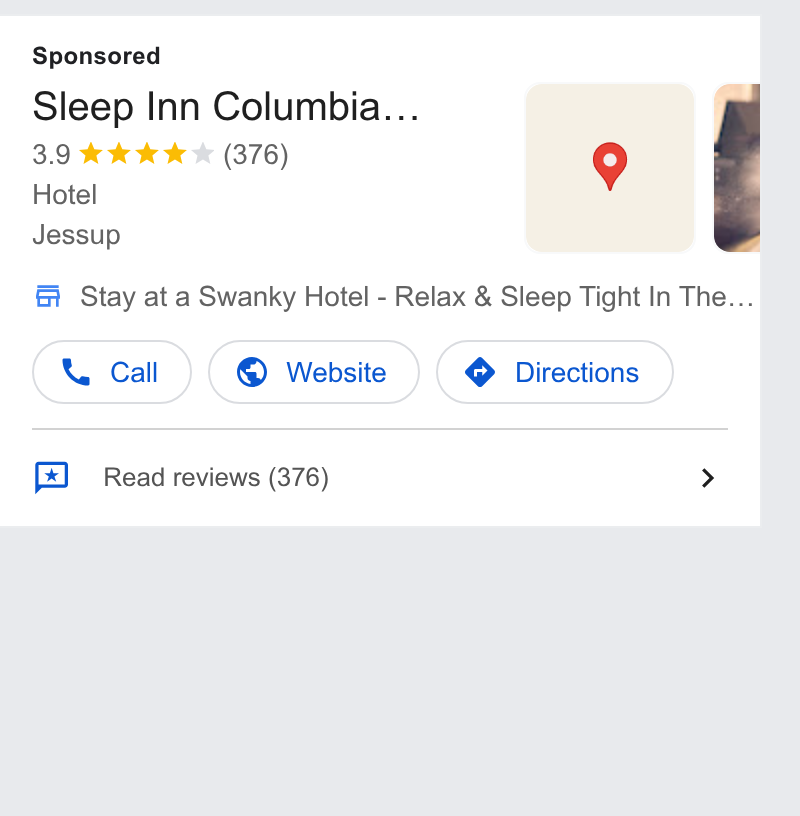
Task: Call Sleep Inn Columbia
Action: click(x=112, y=372)
